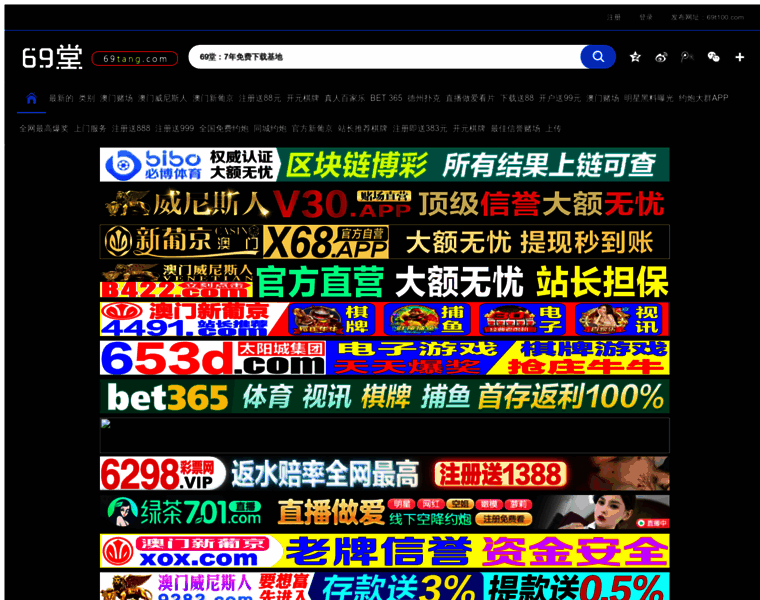760x600 pixels.
Task: Open the 新葡京 X68.APP banner
Action: [x=384, y=242]
